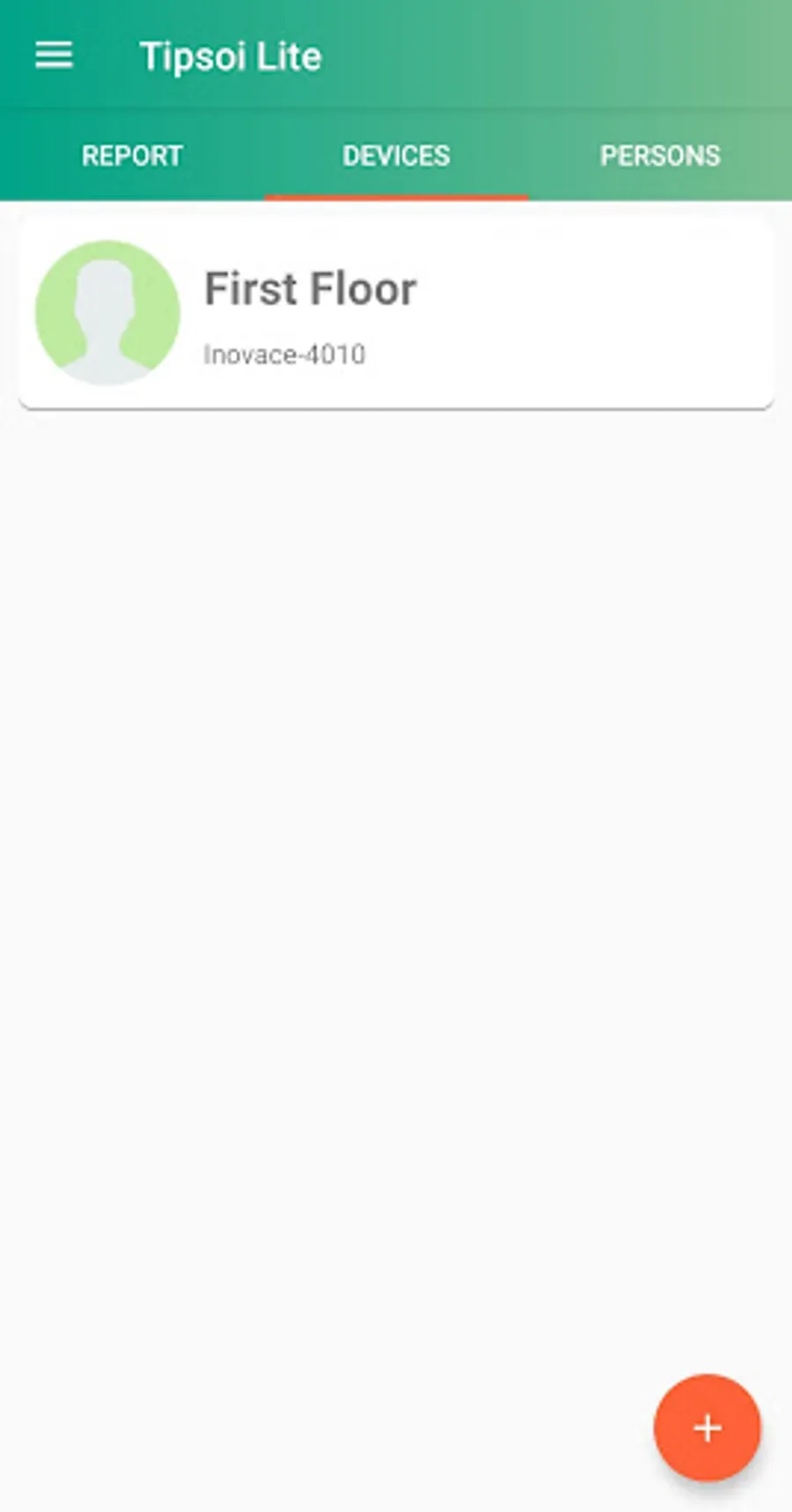Add a new device with plus button
This screenshot has height=1512, width=792.
pyautogui.click(x=707, y=1428)
